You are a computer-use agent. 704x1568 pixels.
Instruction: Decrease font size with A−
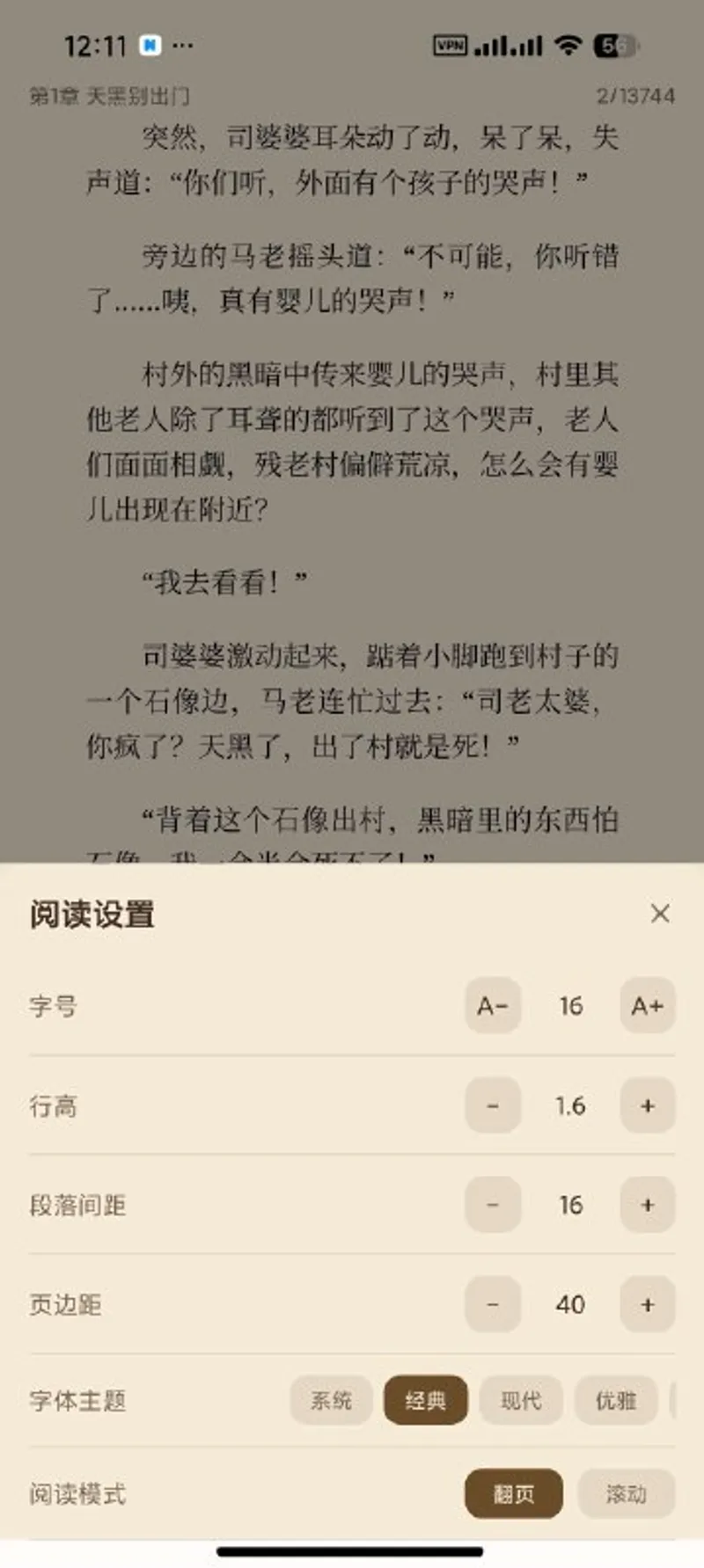point(493,1005)
